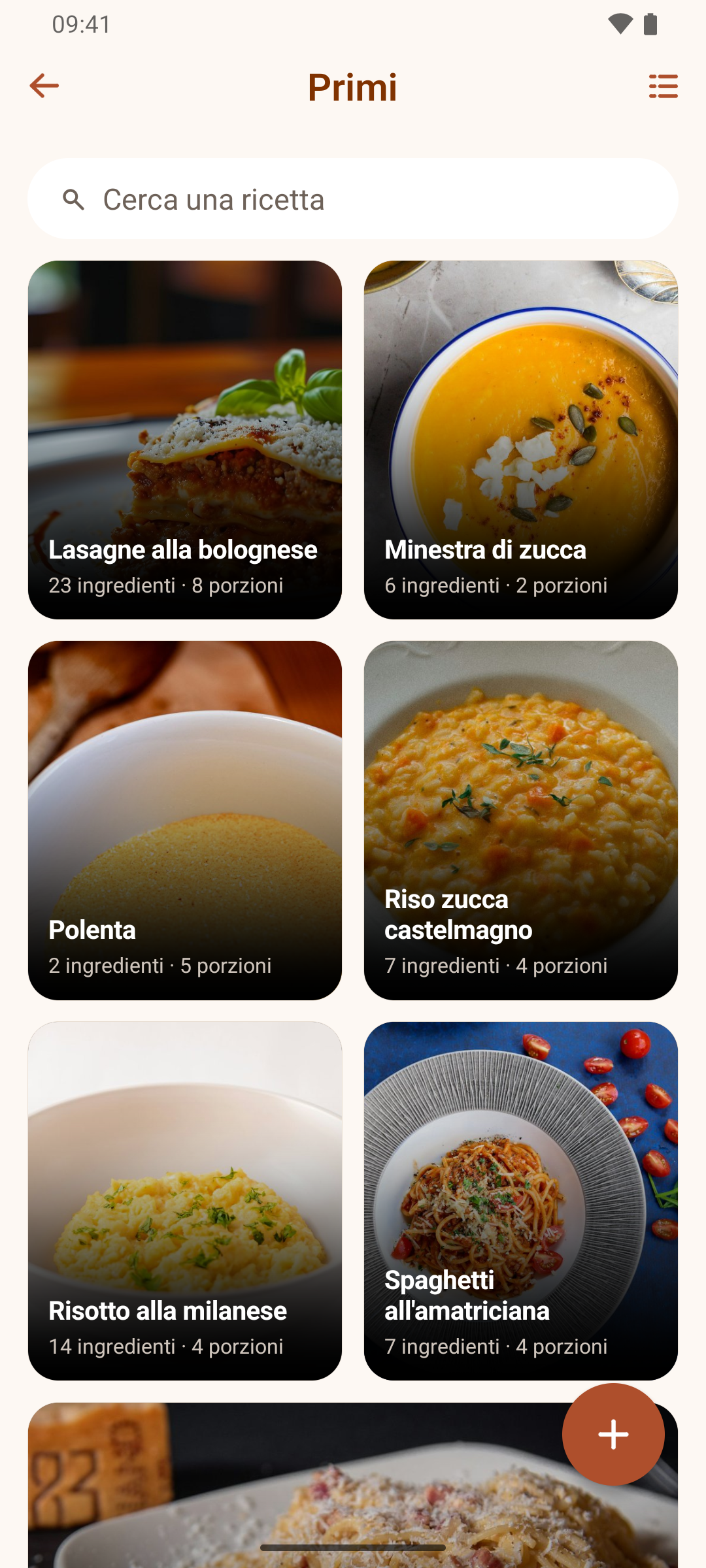Image resolution: width=706 pixels, height=1568 pixels.
Task: Select the Risotto alla milanese card
Action: (185, 1201)
